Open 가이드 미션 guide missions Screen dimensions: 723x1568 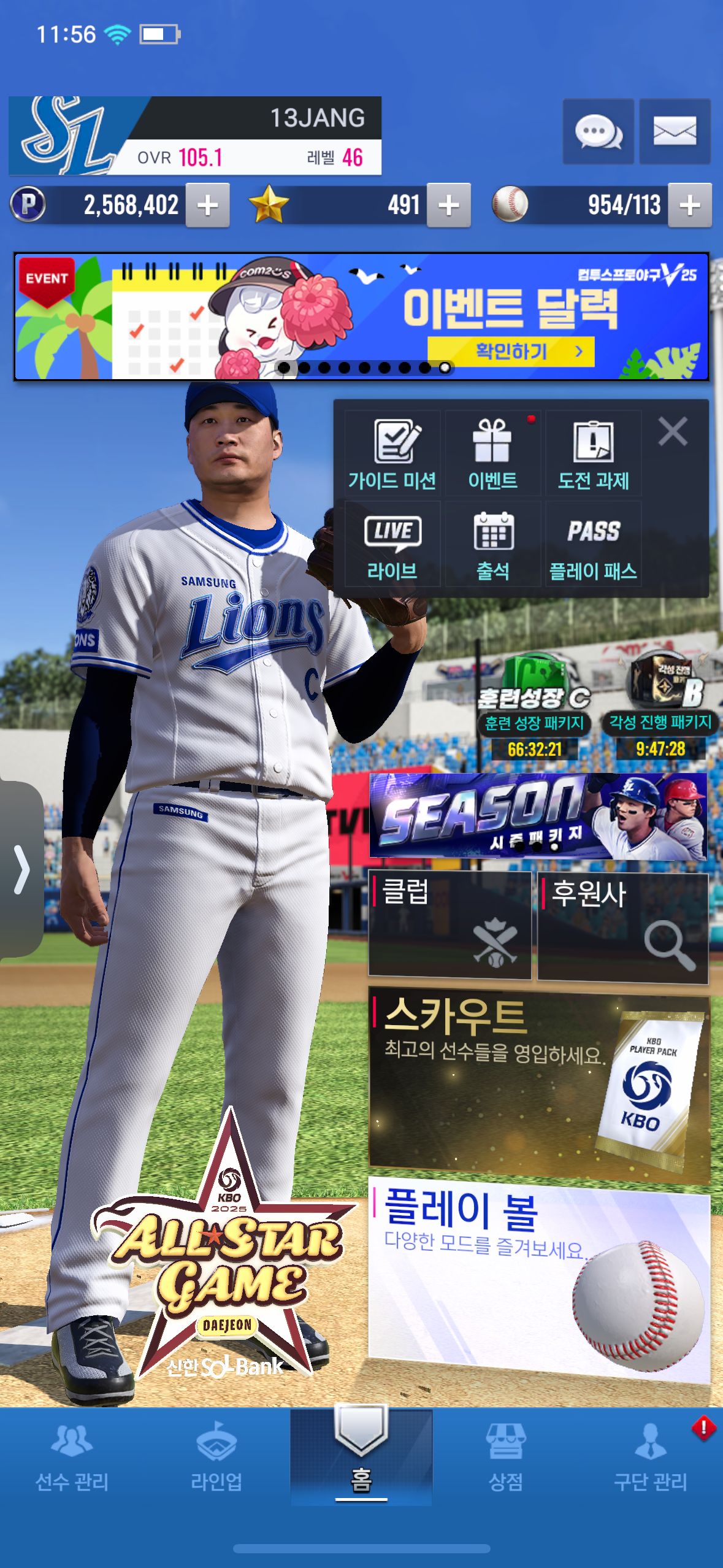392,454
